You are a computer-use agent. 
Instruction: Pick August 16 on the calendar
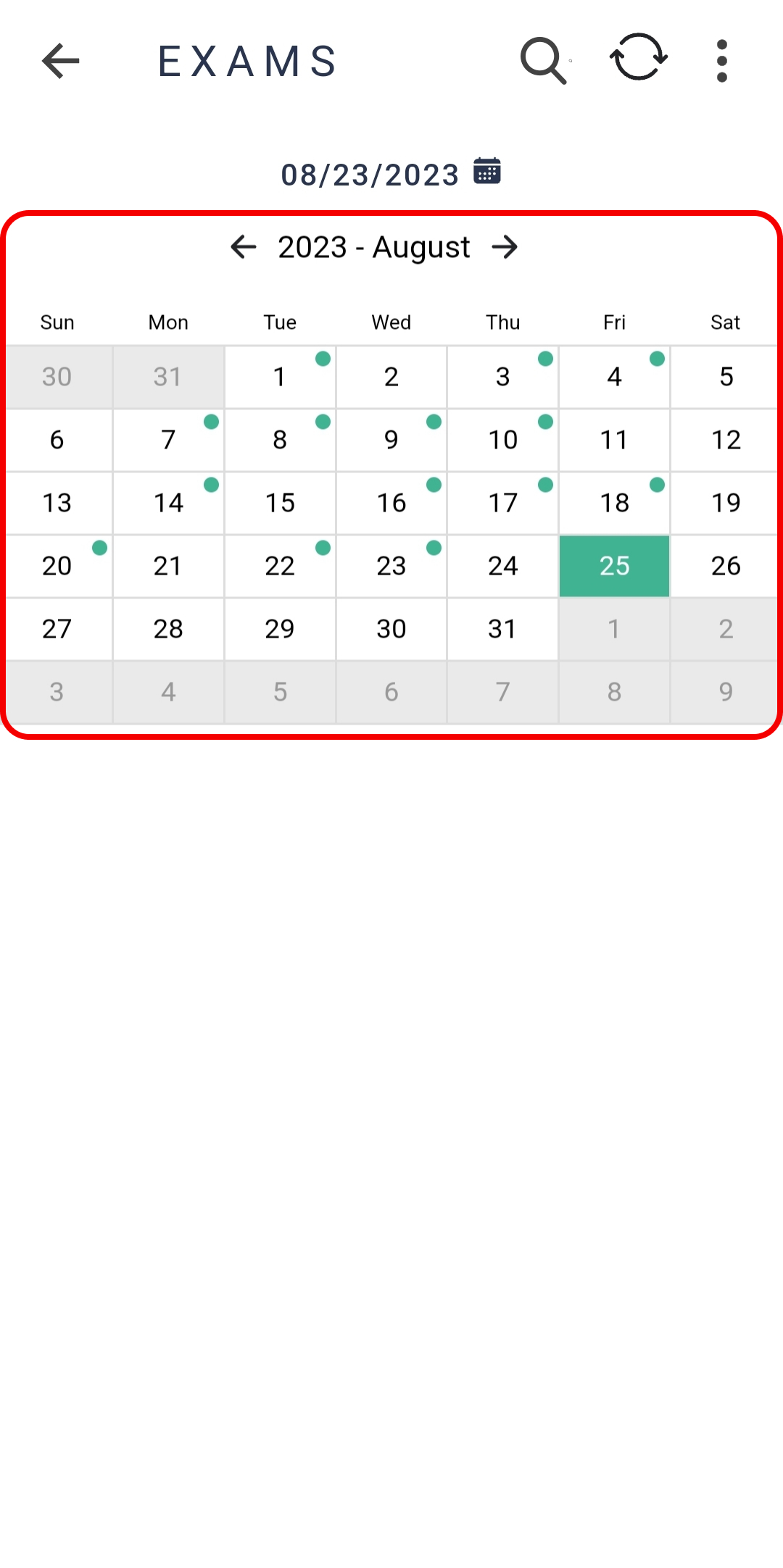pos(391,503)
